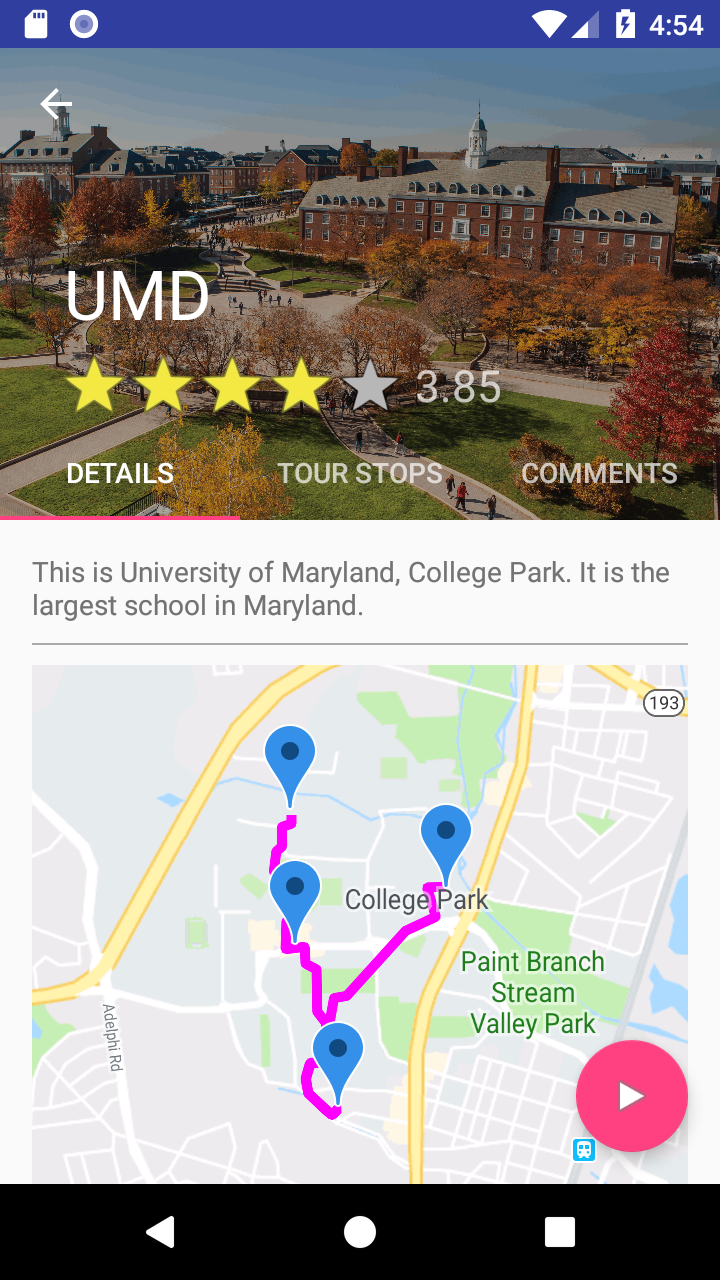Go back using the top arrow
This screenshot has width=720, height=1280.
(x=56, y=104)
